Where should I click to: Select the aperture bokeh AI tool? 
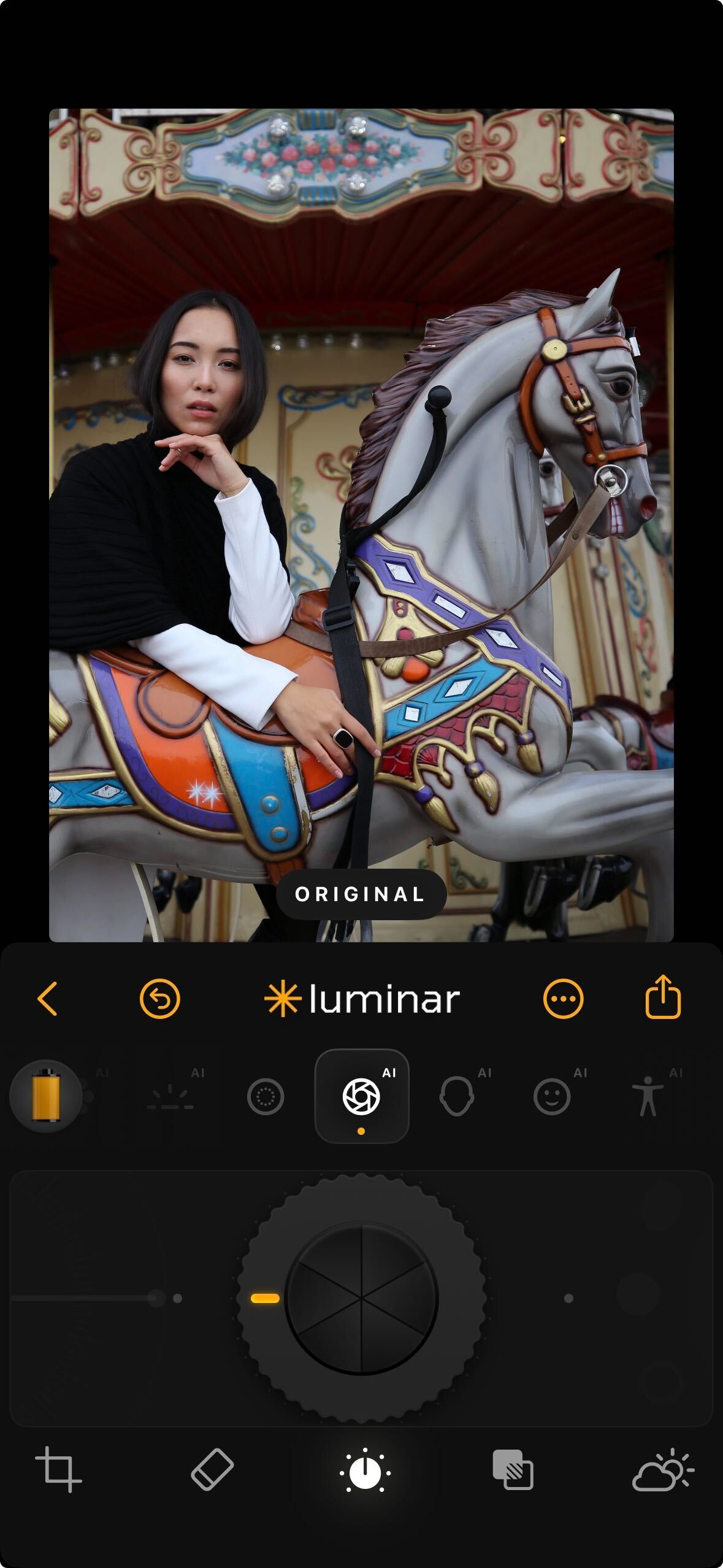pyautogui.click(x=361, y=1096)
